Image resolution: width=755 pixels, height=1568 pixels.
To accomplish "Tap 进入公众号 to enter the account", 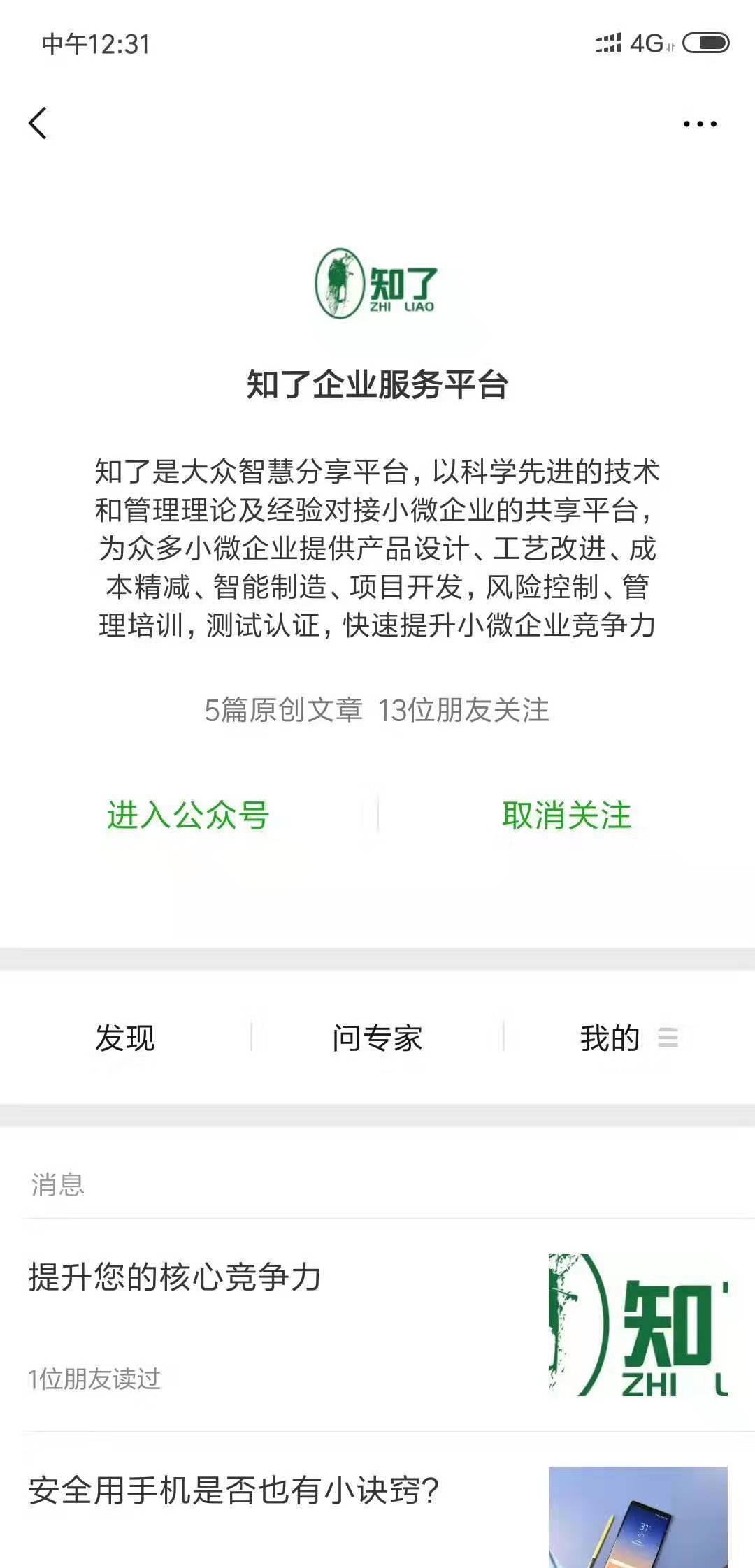I will click(x=188, y=815).
